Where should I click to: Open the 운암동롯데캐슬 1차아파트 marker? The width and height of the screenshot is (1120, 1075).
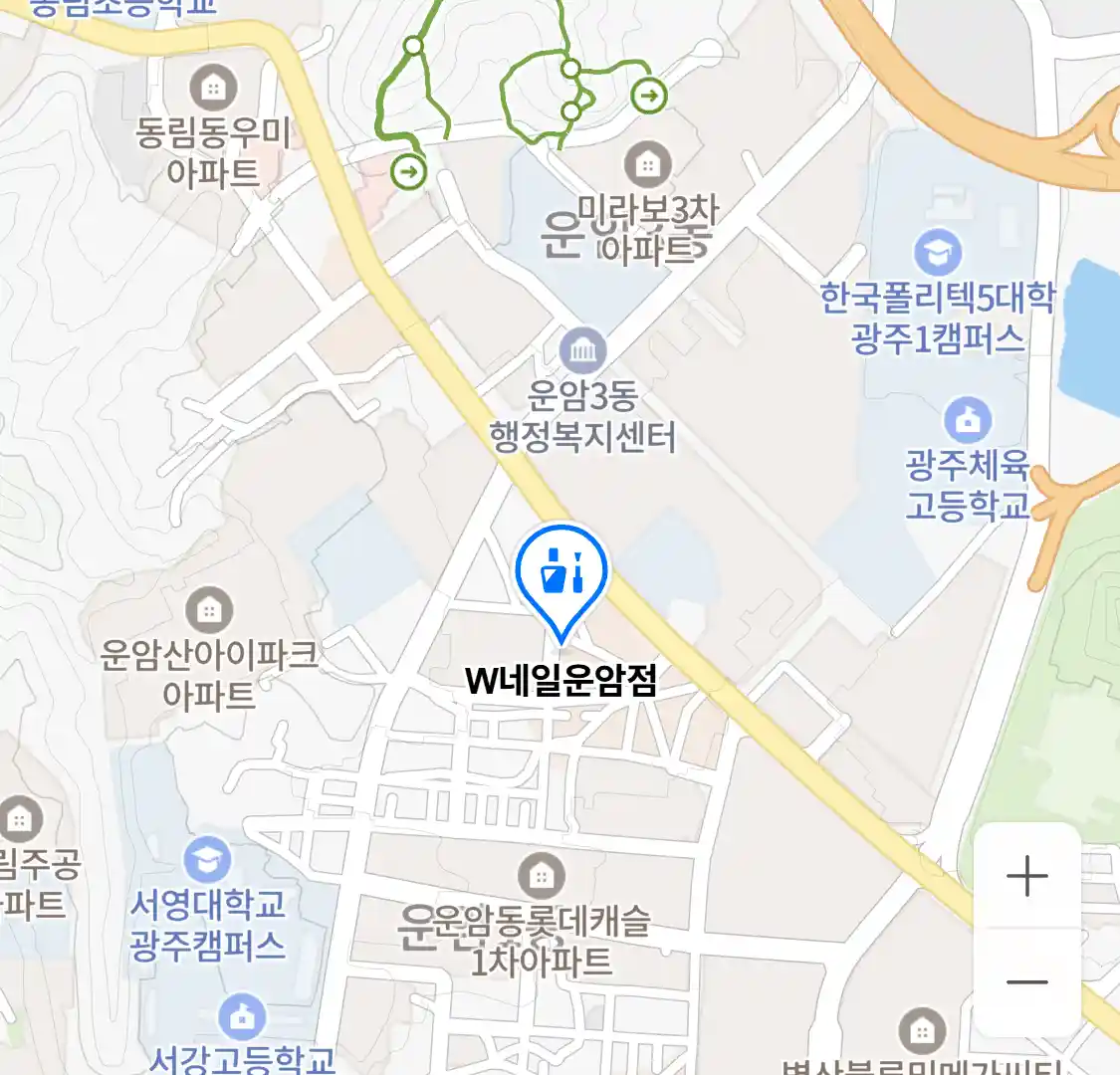[542, 876]
